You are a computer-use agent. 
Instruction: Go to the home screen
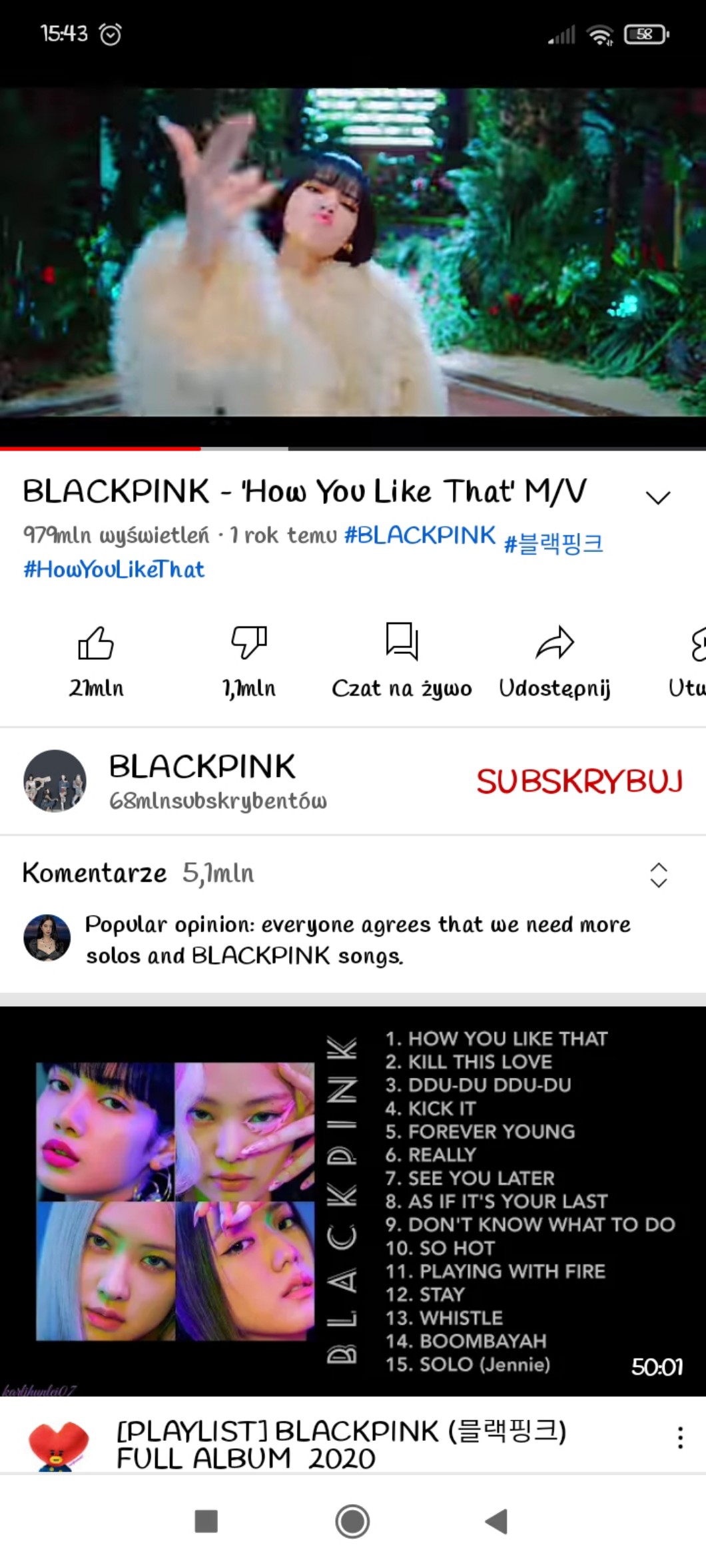[x=352, y=1521]
